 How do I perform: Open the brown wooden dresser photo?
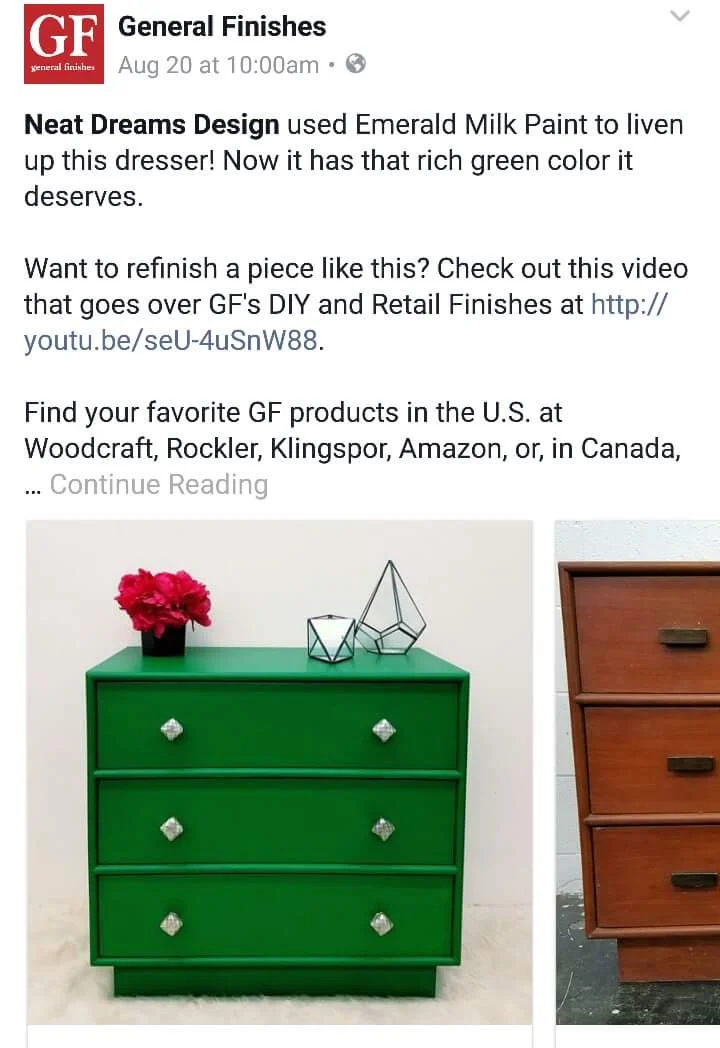point(640,770)
